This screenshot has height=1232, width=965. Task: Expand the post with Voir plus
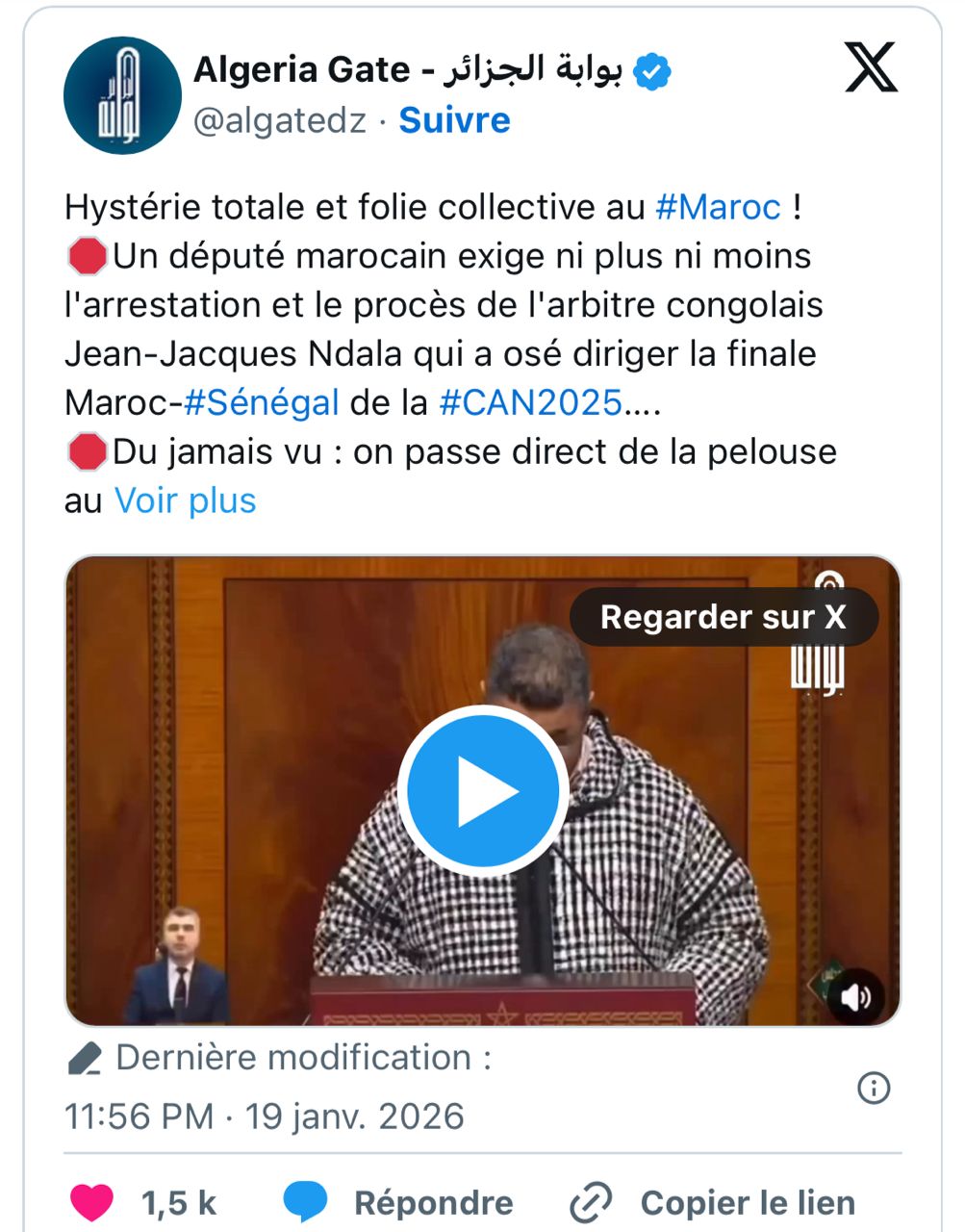coord(185,500)
